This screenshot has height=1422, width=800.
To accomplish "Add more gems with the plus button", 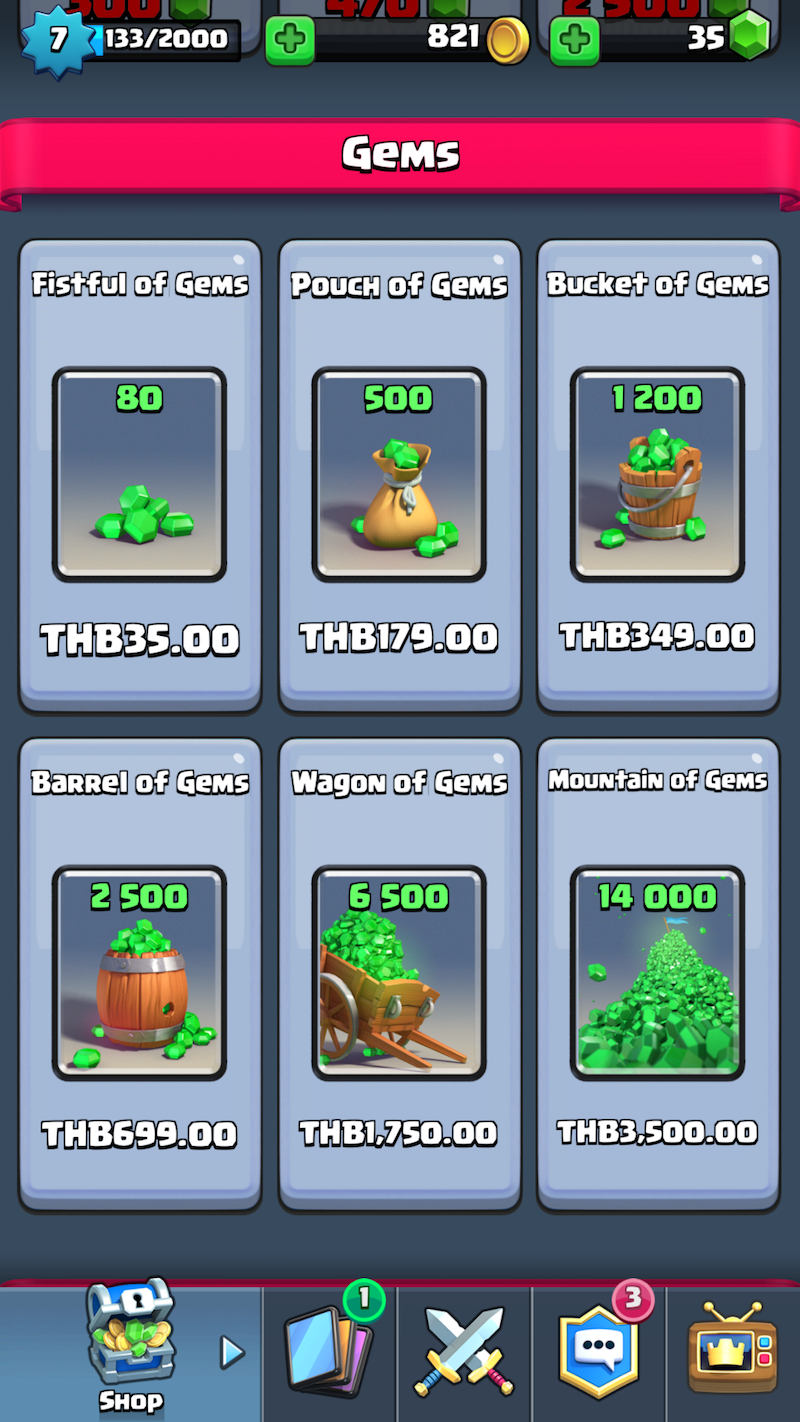I will (x=575, y=40).
